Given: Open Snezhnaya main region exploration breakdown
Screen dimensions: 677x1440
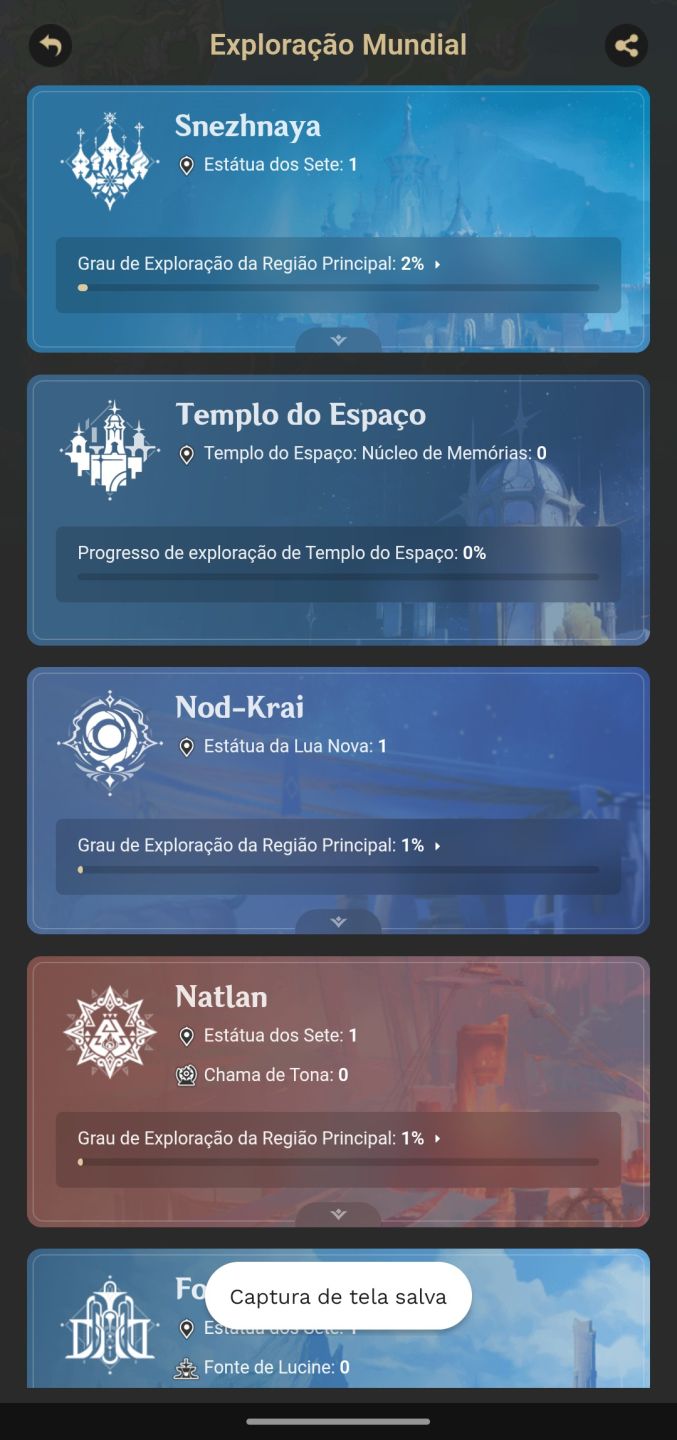Looking at the screenshot, I should [338, 275].
